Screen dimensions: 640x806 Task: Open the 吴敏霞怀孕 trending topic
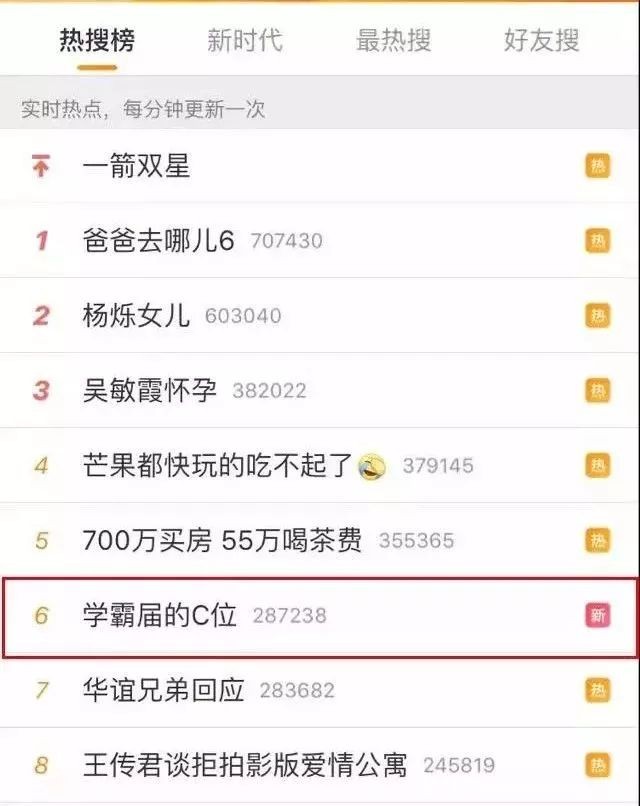coord(150,391)
